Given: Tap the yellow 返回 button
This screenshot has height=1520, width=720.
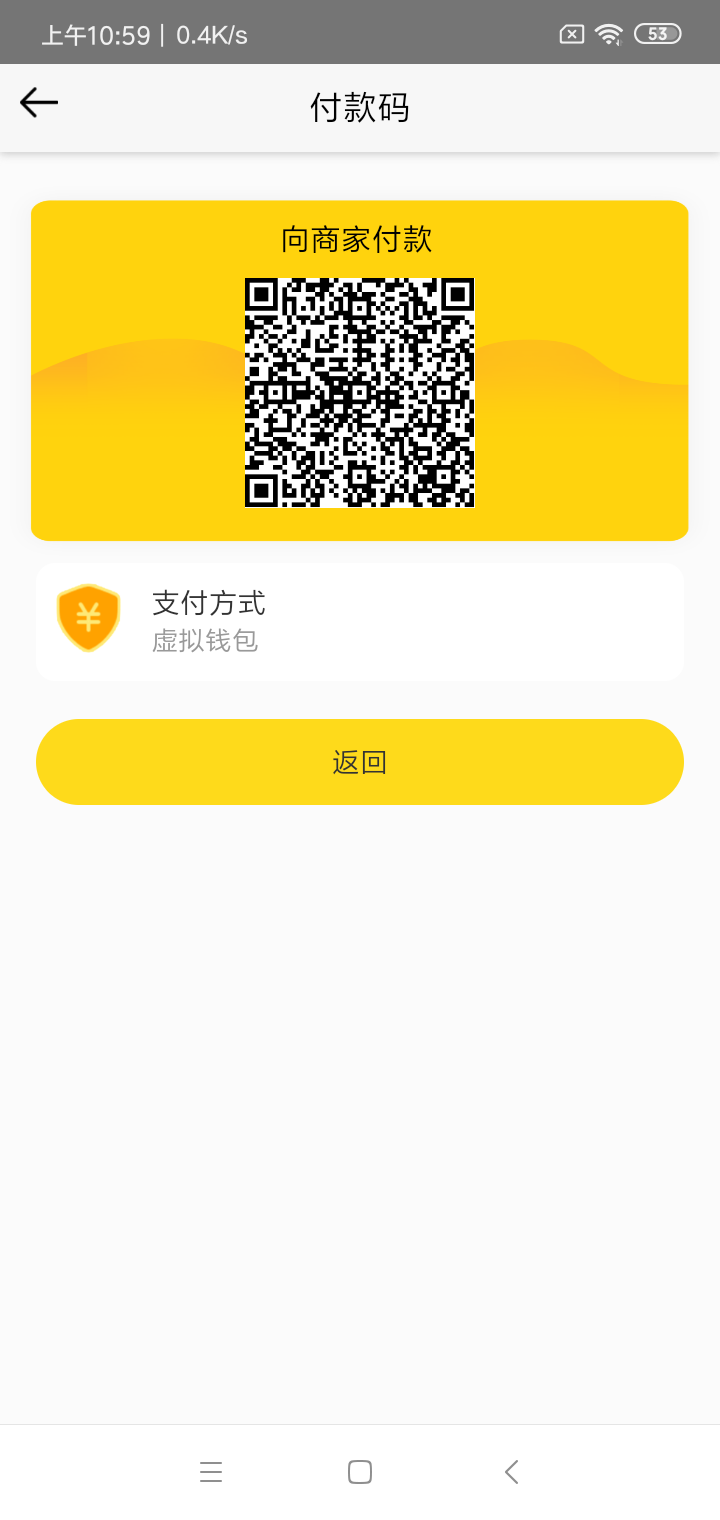Looking at the screenshot, I should point(360,762).
